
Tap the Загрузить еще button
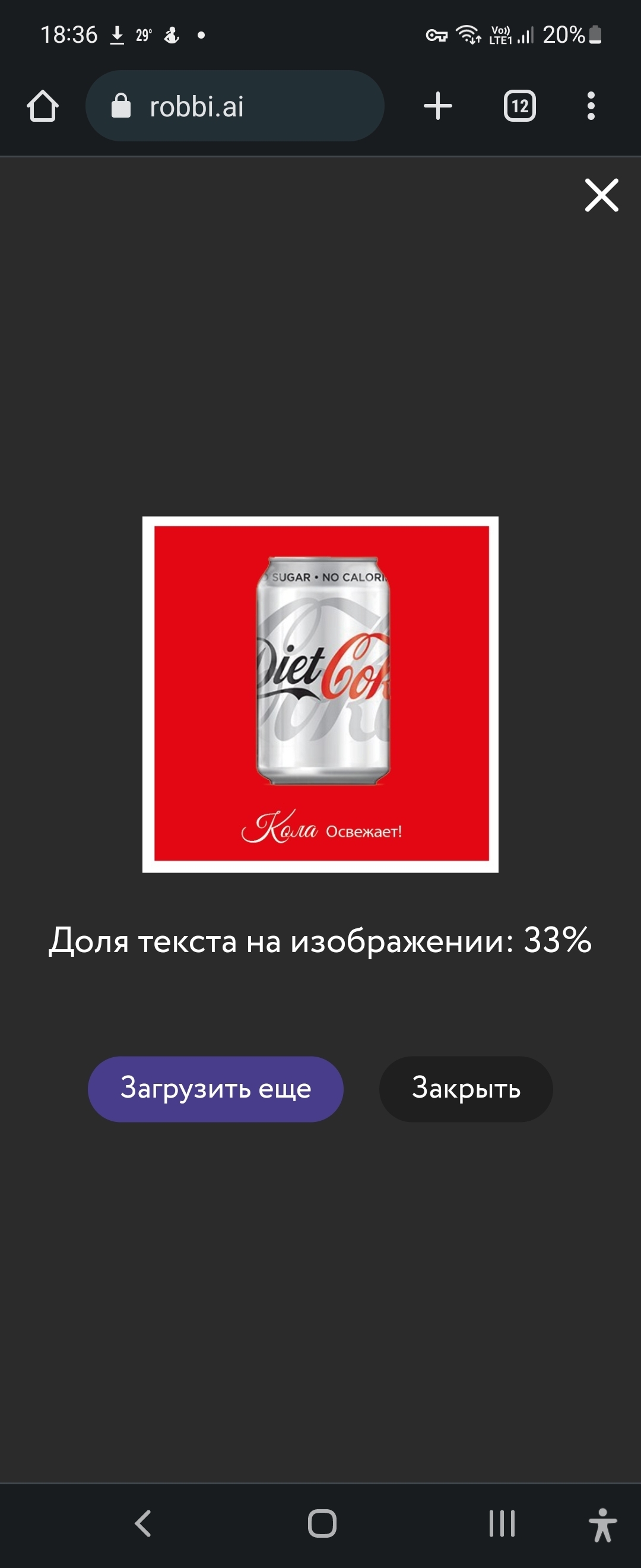tap(215, 1088)
